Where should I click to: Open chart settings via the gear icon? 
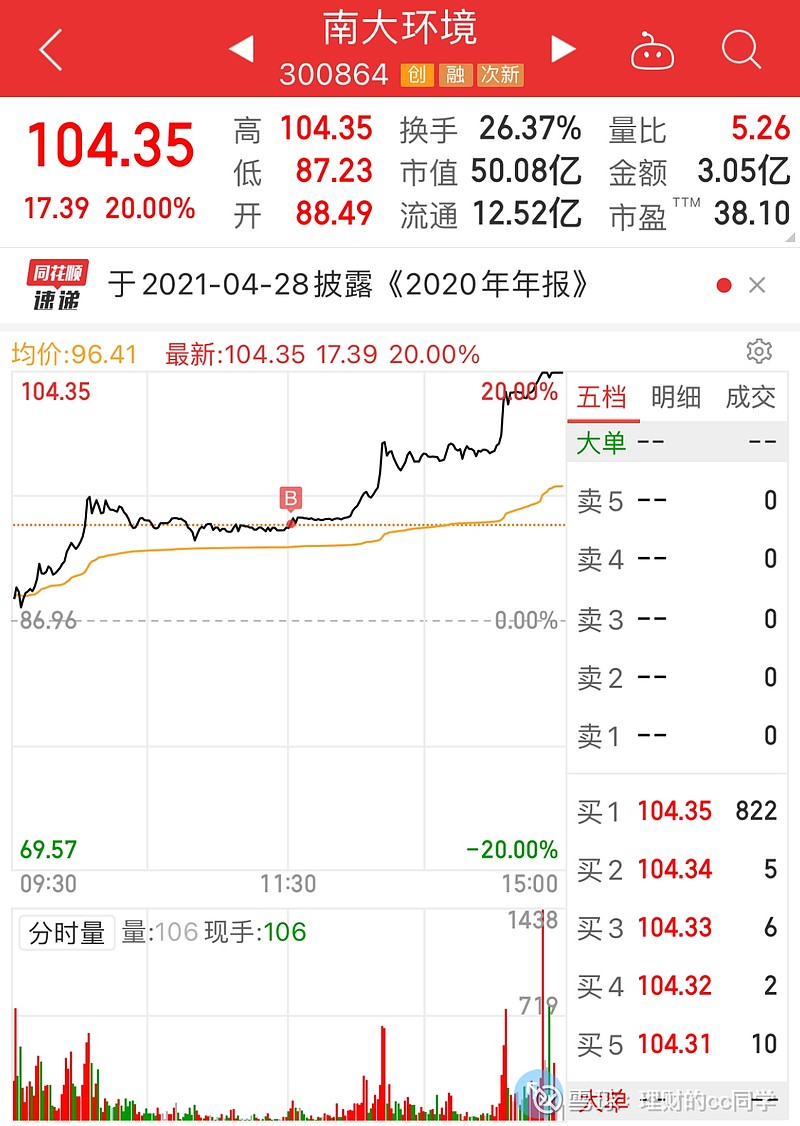click(760, 352)
